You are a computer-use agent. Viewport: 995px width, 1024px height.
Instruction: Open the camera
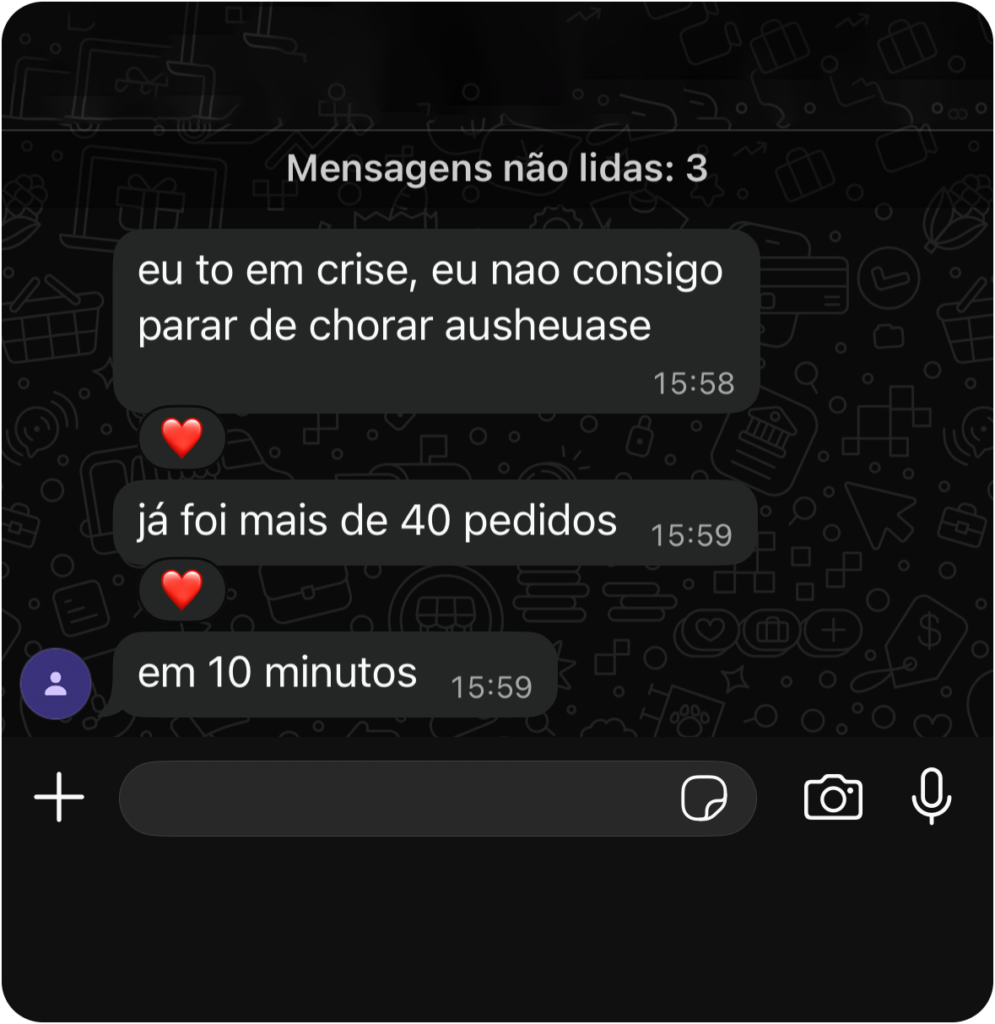point(832,797)
